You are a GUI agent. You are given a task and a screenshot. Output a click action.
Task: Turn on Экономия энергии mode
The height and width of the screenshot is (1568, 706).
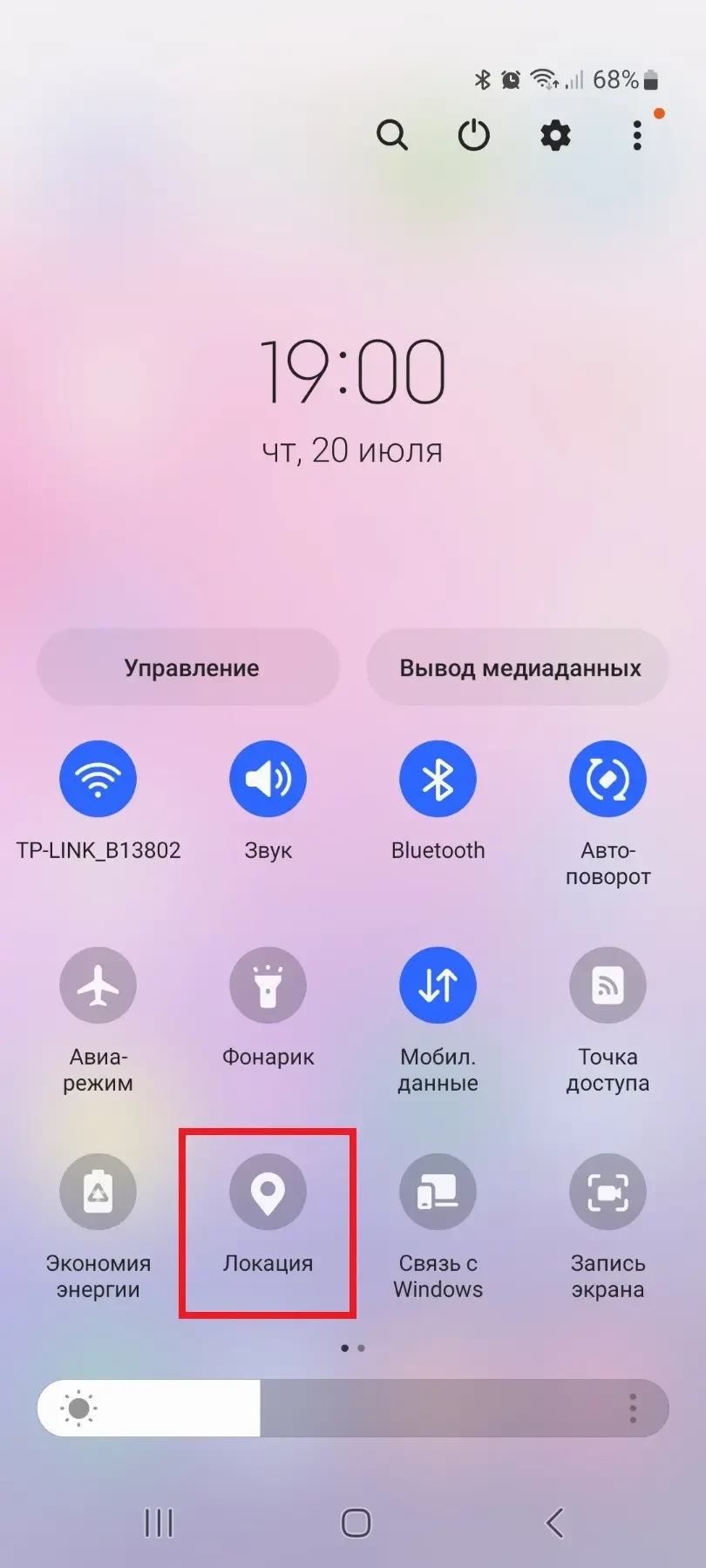(98, 1192)
